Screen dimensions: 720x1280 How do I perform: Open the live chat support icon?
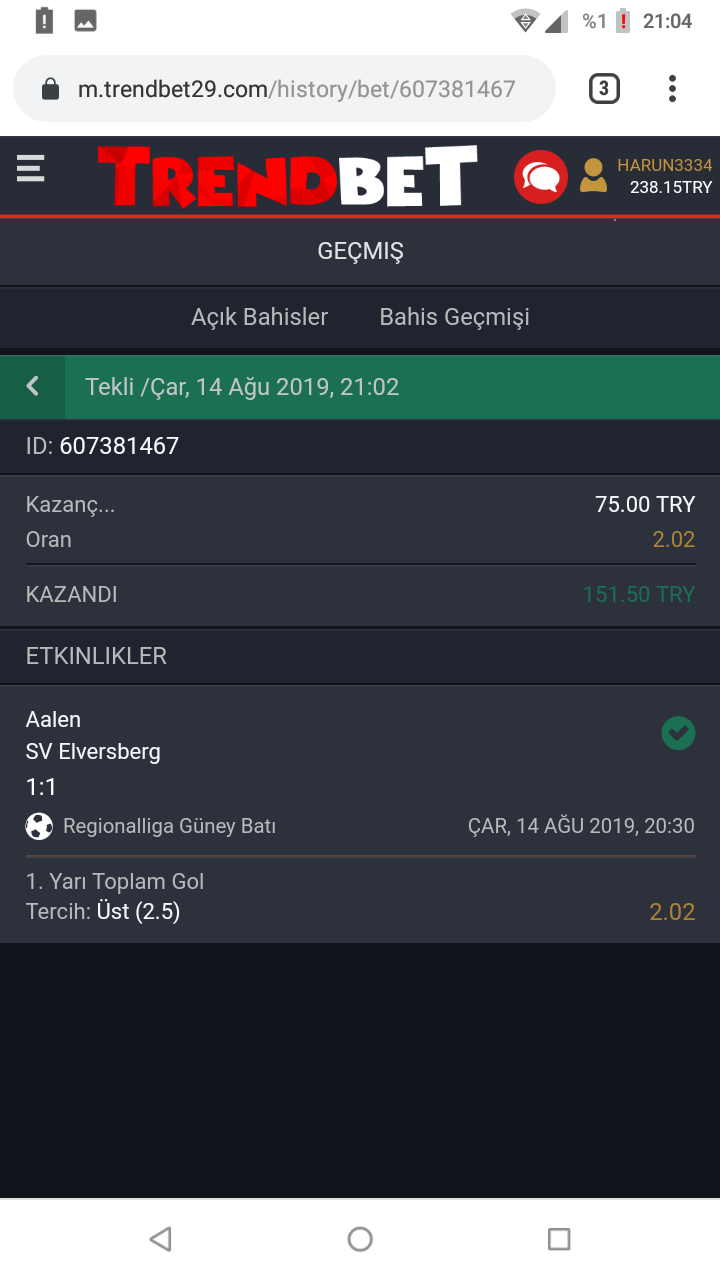(x=540, y=177)
